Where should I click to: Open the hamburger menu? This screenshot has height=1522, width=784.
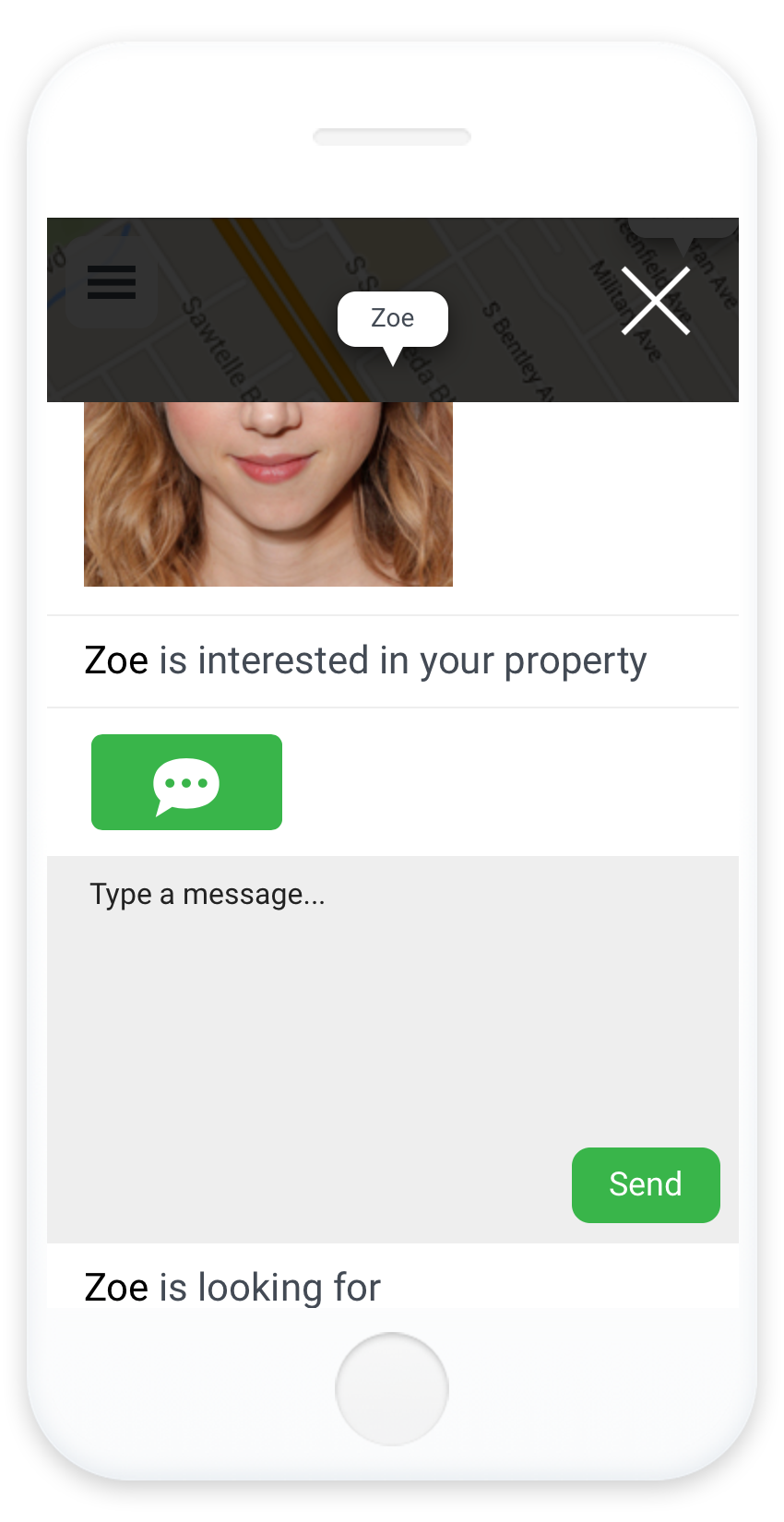tap(112, 282)
